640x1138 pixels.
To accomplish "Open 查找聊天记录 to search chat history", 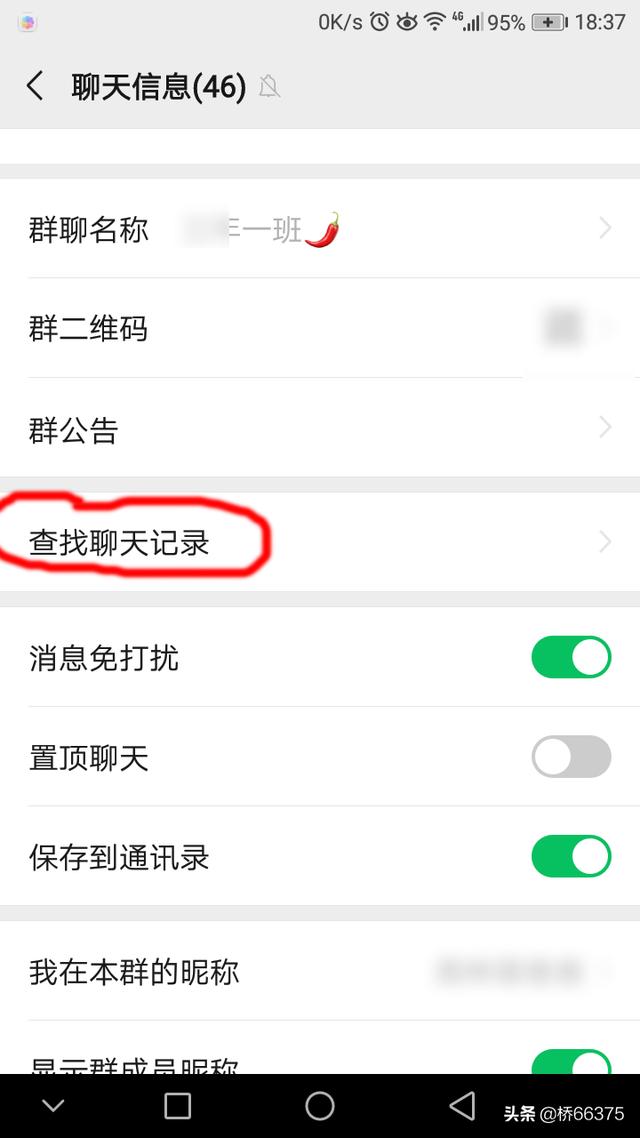I will click(x=320, y=542).
